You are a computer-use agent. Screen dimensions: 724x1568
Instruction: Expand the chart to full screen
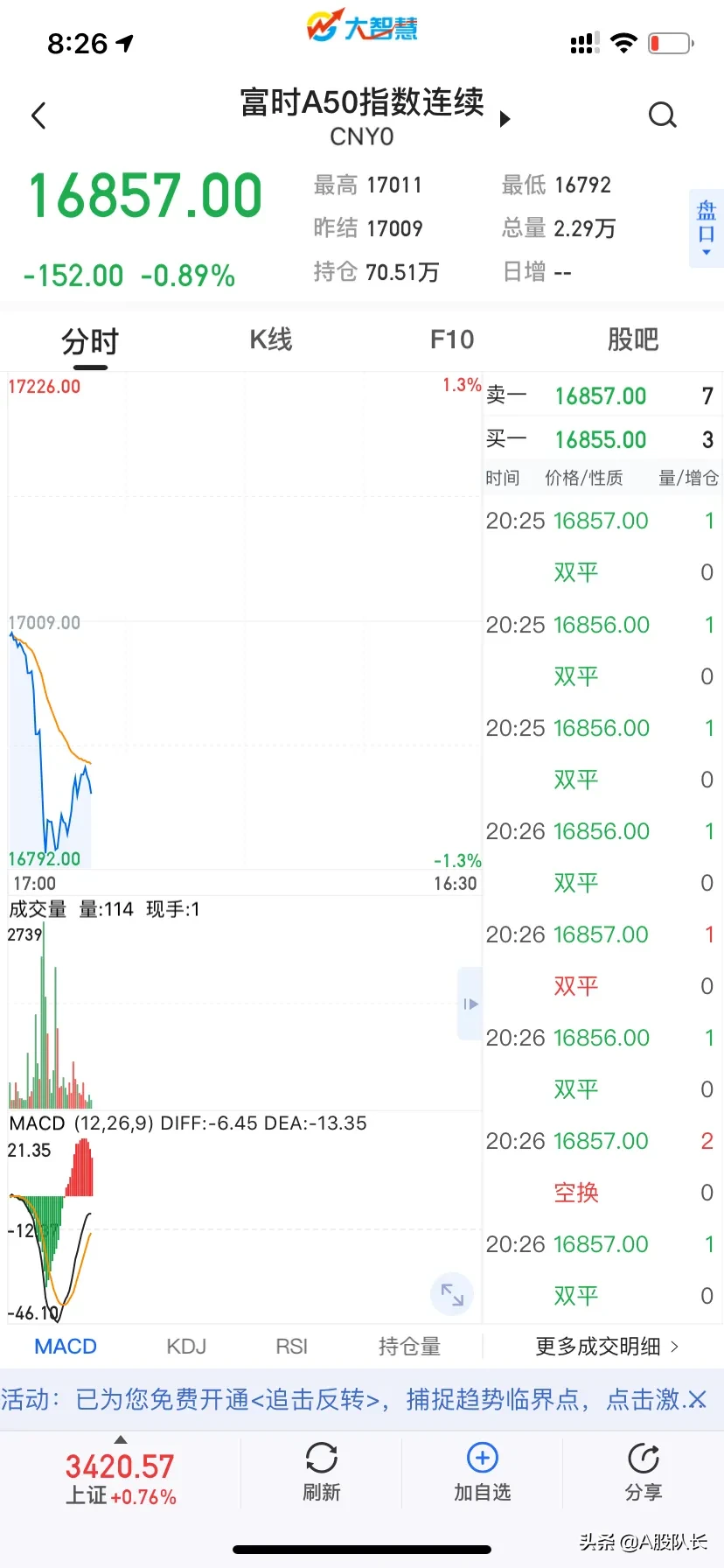pyautogui.click(x=452, y=1293)
